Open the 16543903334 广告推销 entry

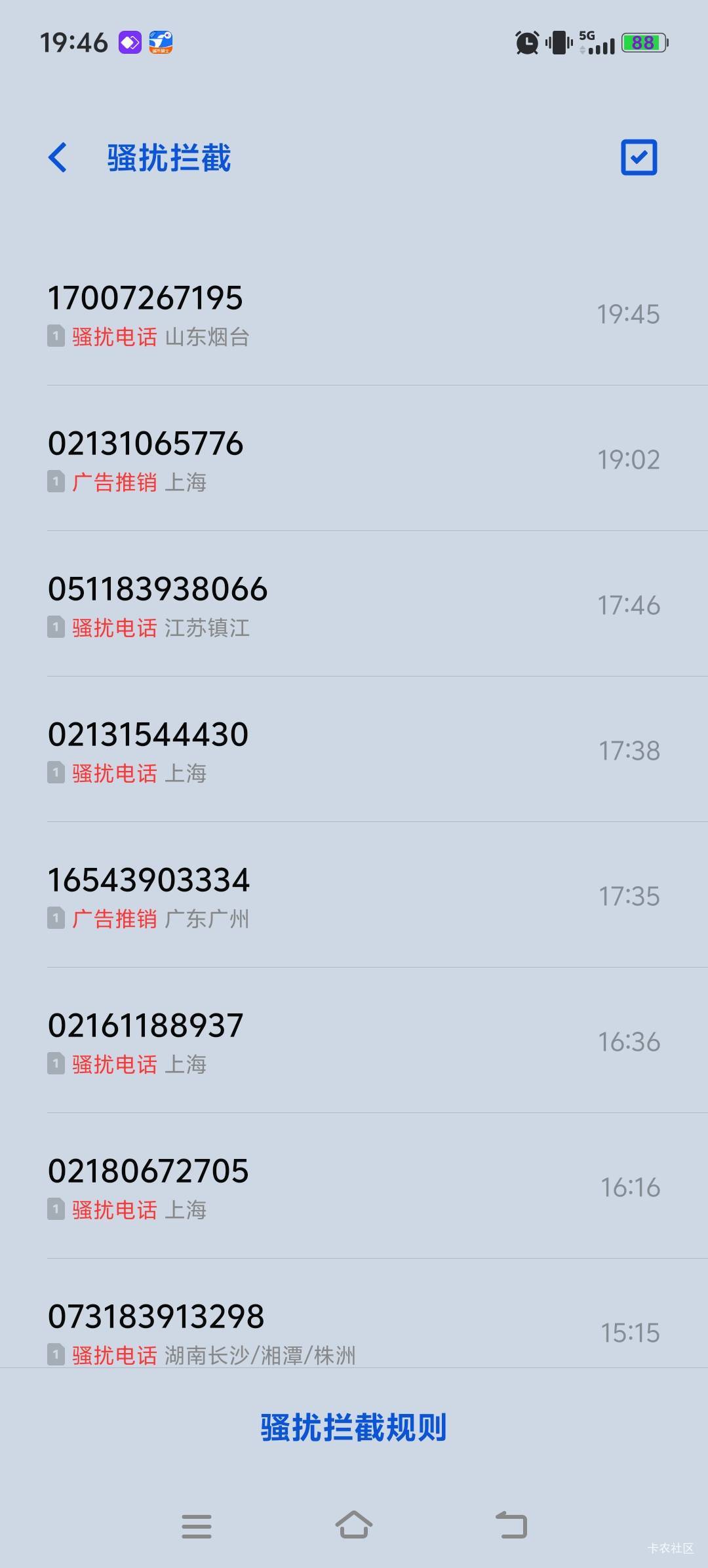tap(354, 896)
